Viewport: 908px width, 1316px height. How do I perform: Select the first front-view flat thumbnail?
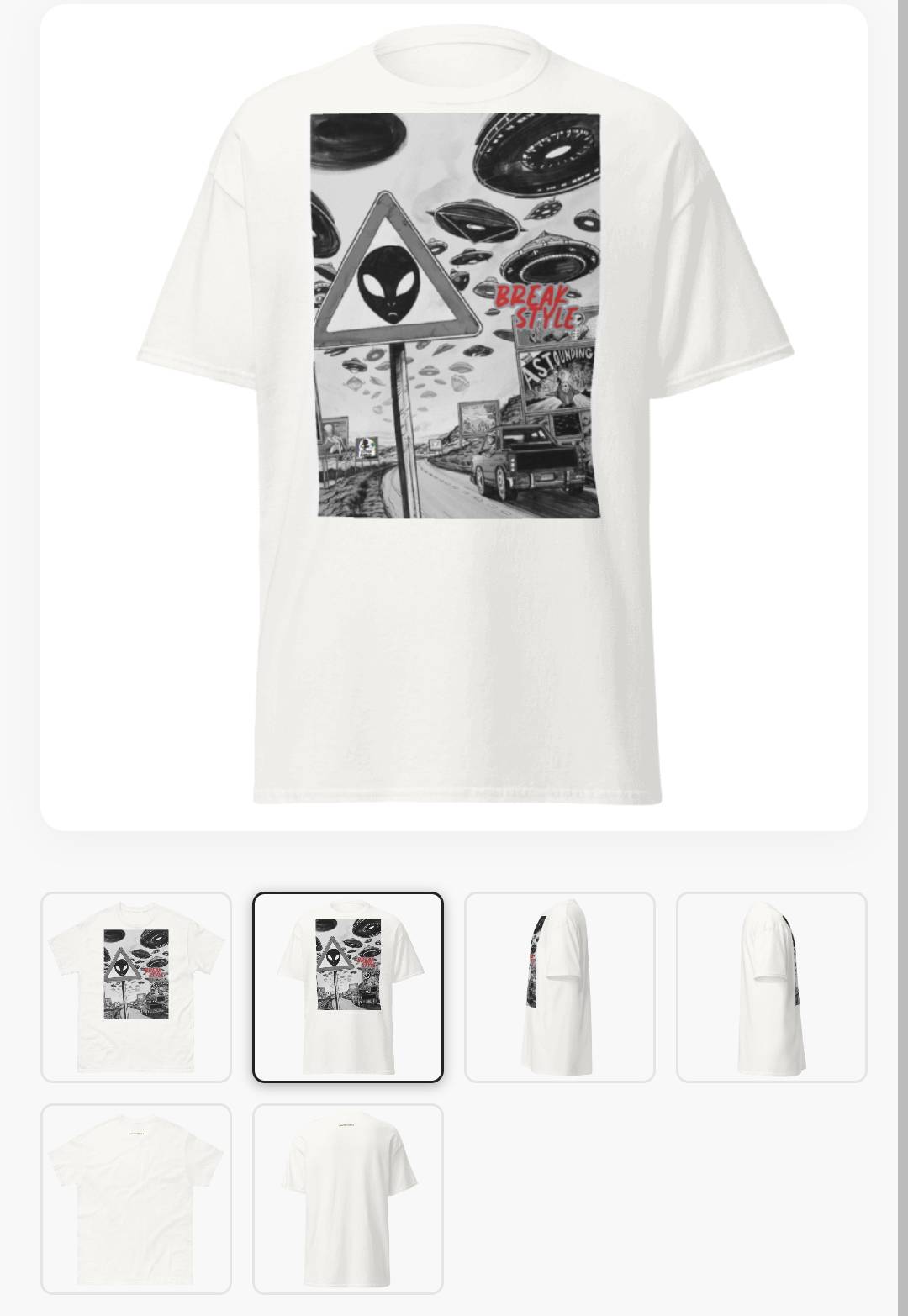(136, 987)
